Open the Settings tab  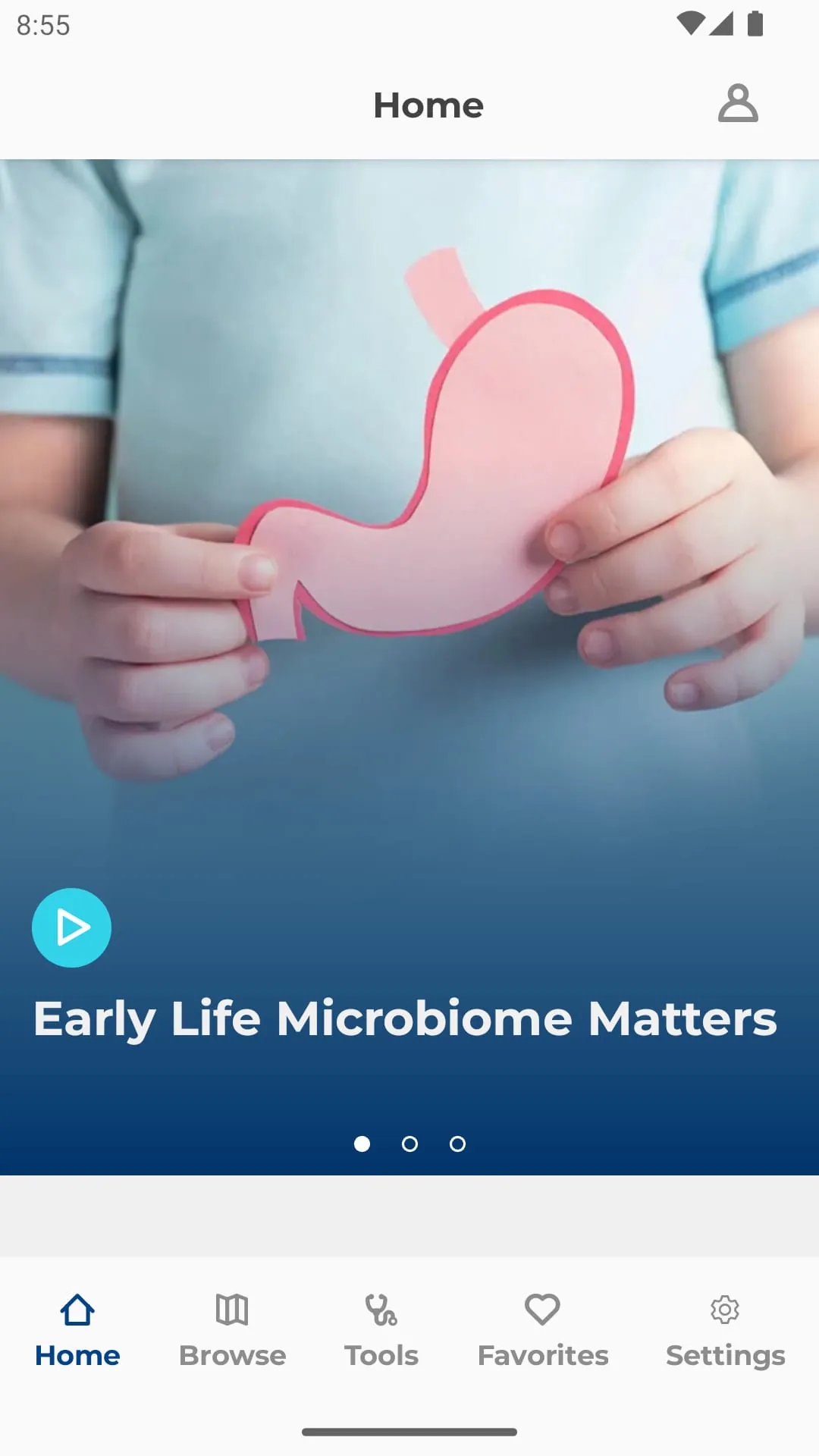pyautogui.click(x=725, y=1331)
